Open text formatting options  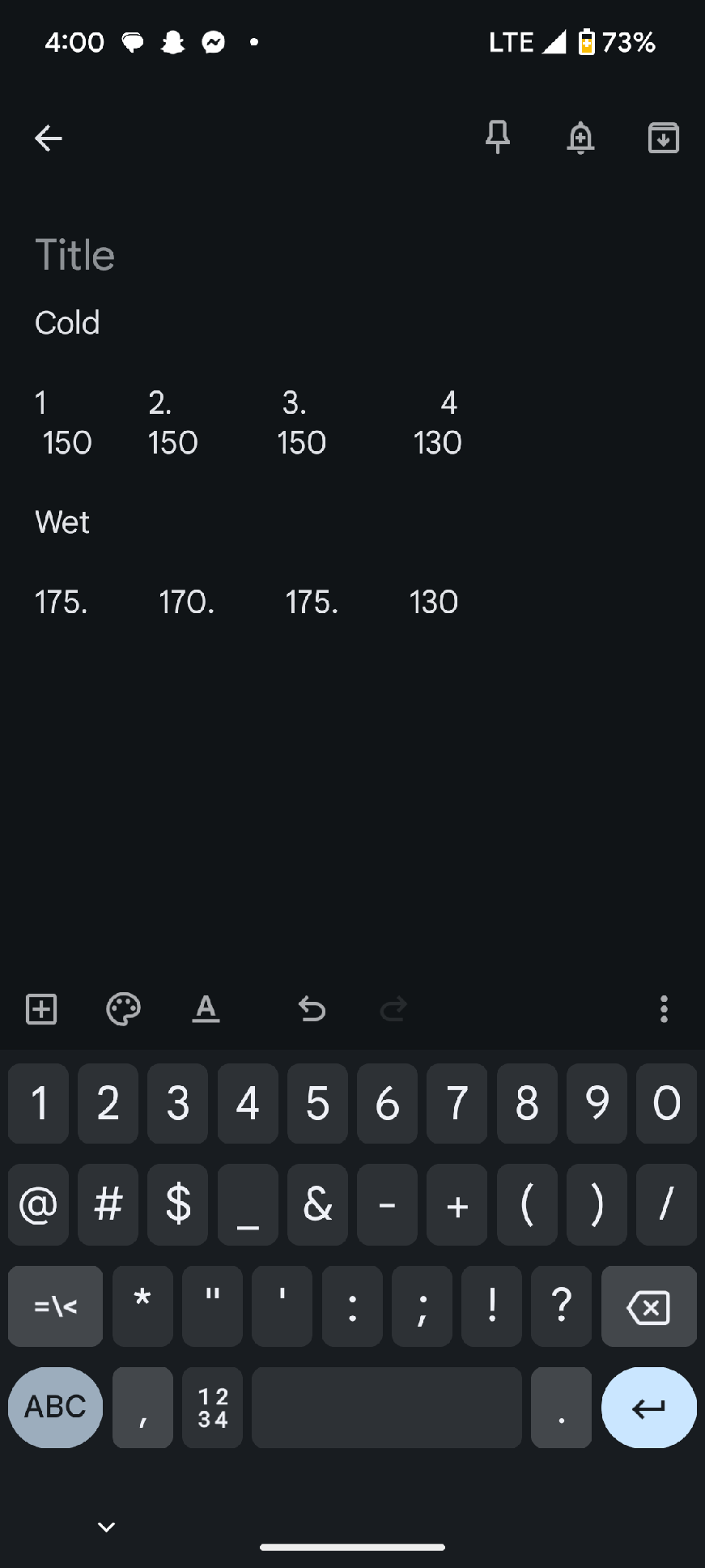coord(206,1009)
